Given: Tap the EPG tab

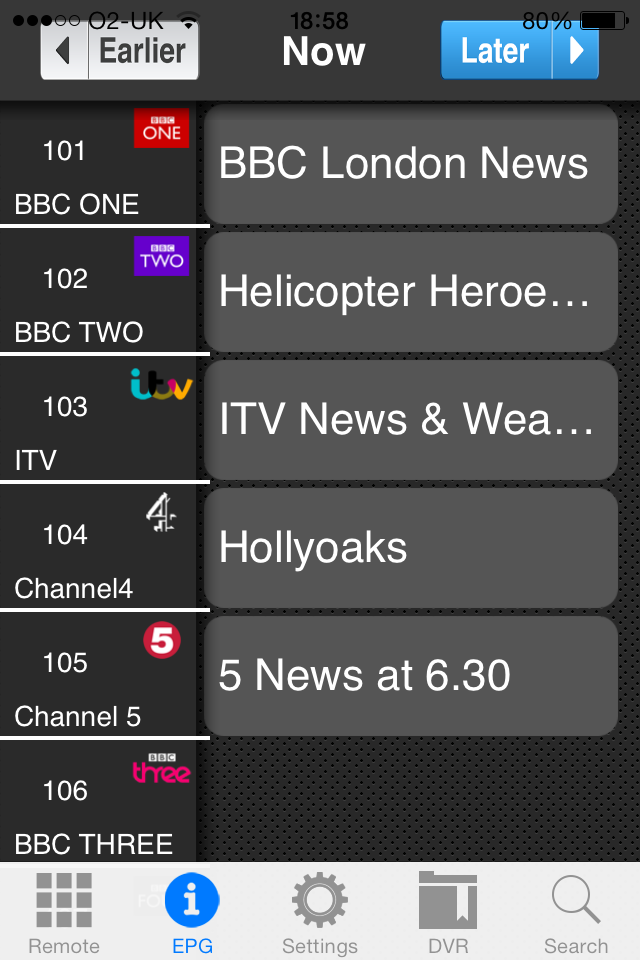Looking at the screenshot, I should tap(192, 912).
